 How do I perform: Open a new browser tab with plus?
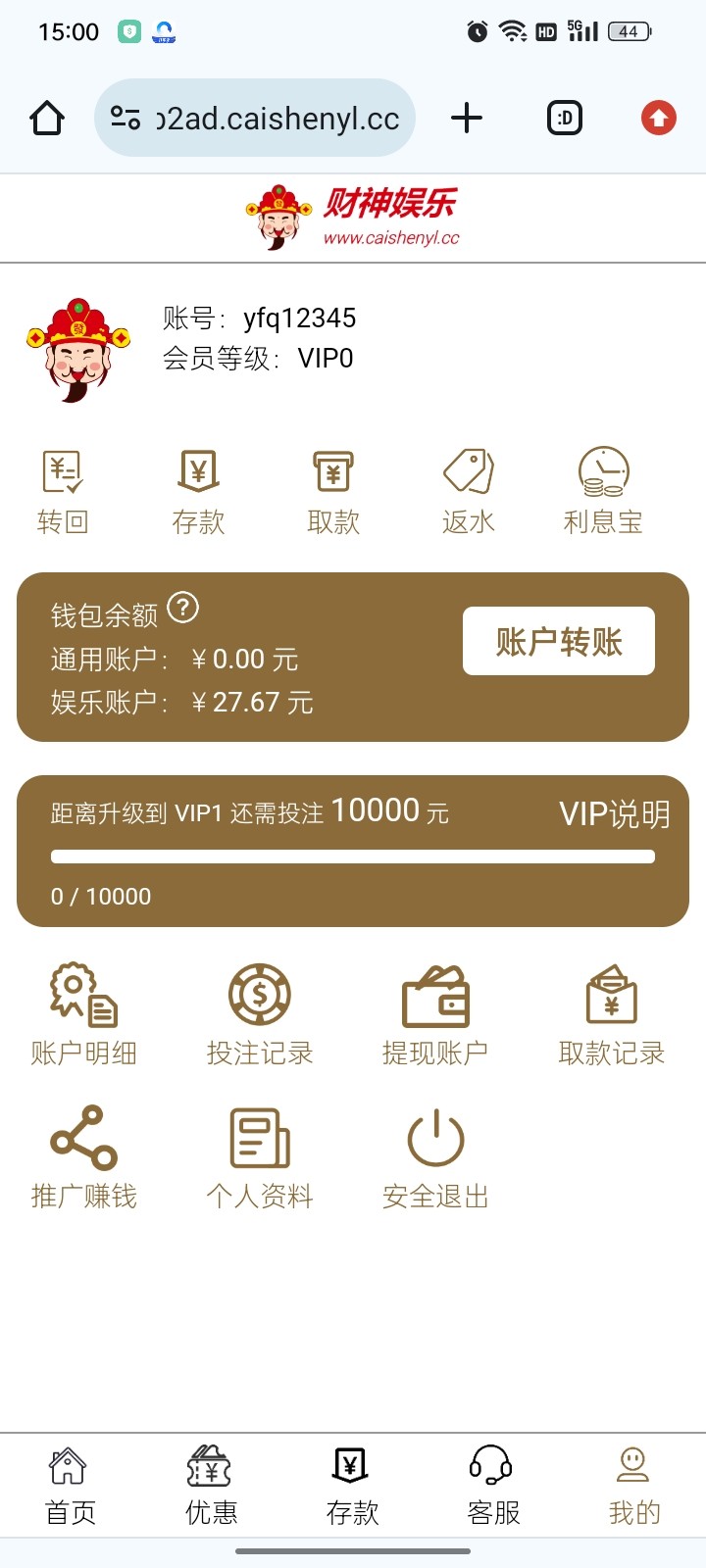click(x=467, y=119)
